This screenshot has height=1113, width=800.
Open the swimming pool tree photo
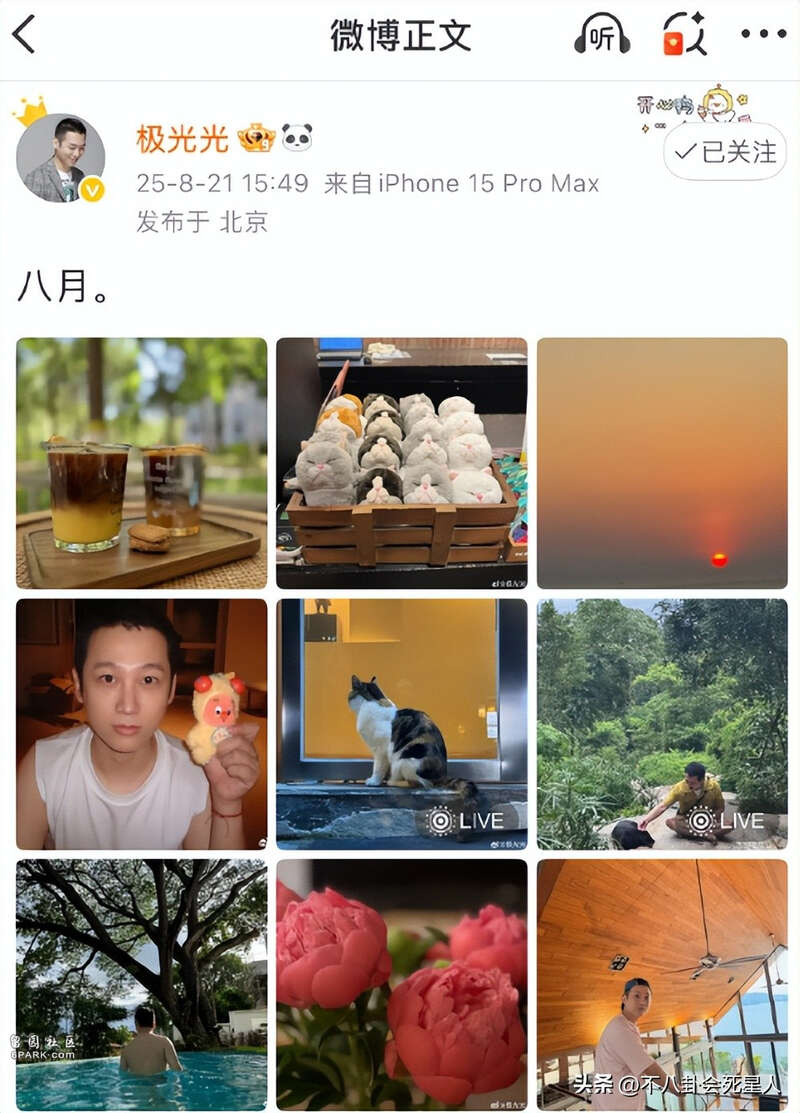click(x=142, y=984)
